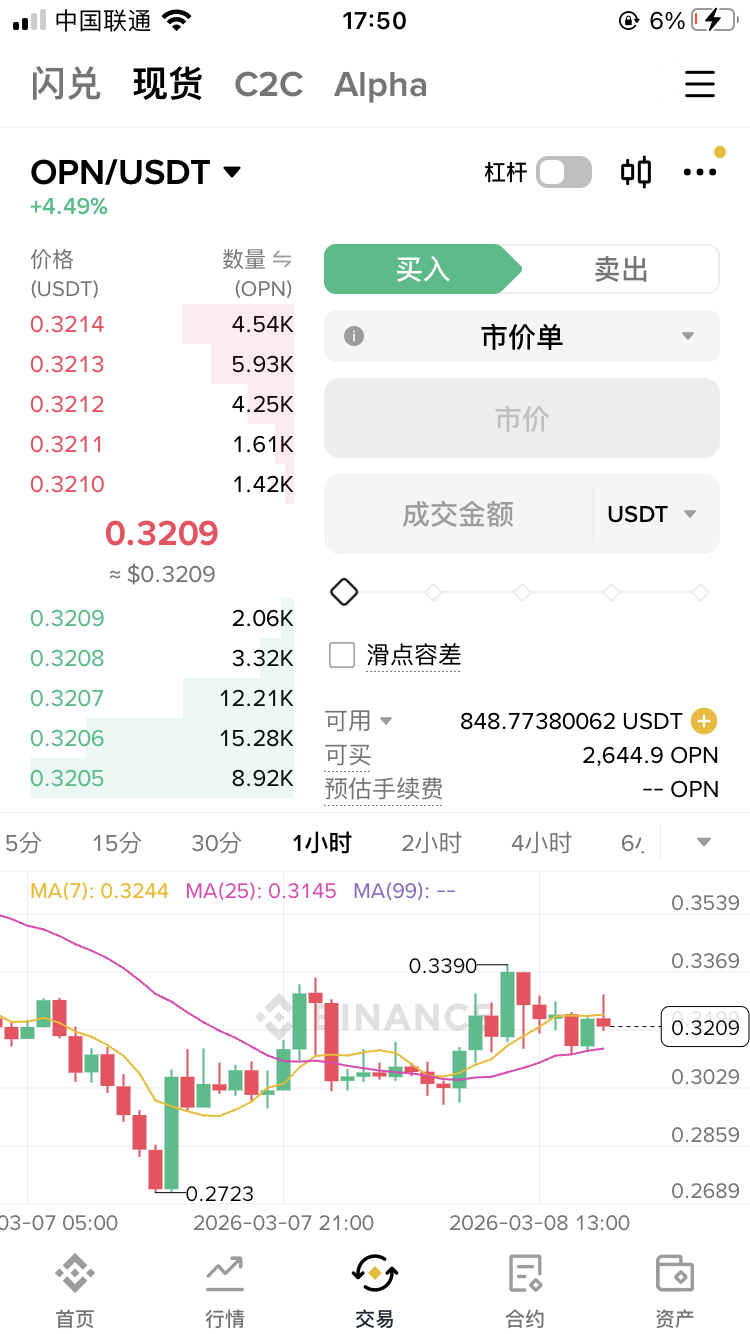
Task: Toggle the 杠杆 margin switch
Action: pos(563,172)
